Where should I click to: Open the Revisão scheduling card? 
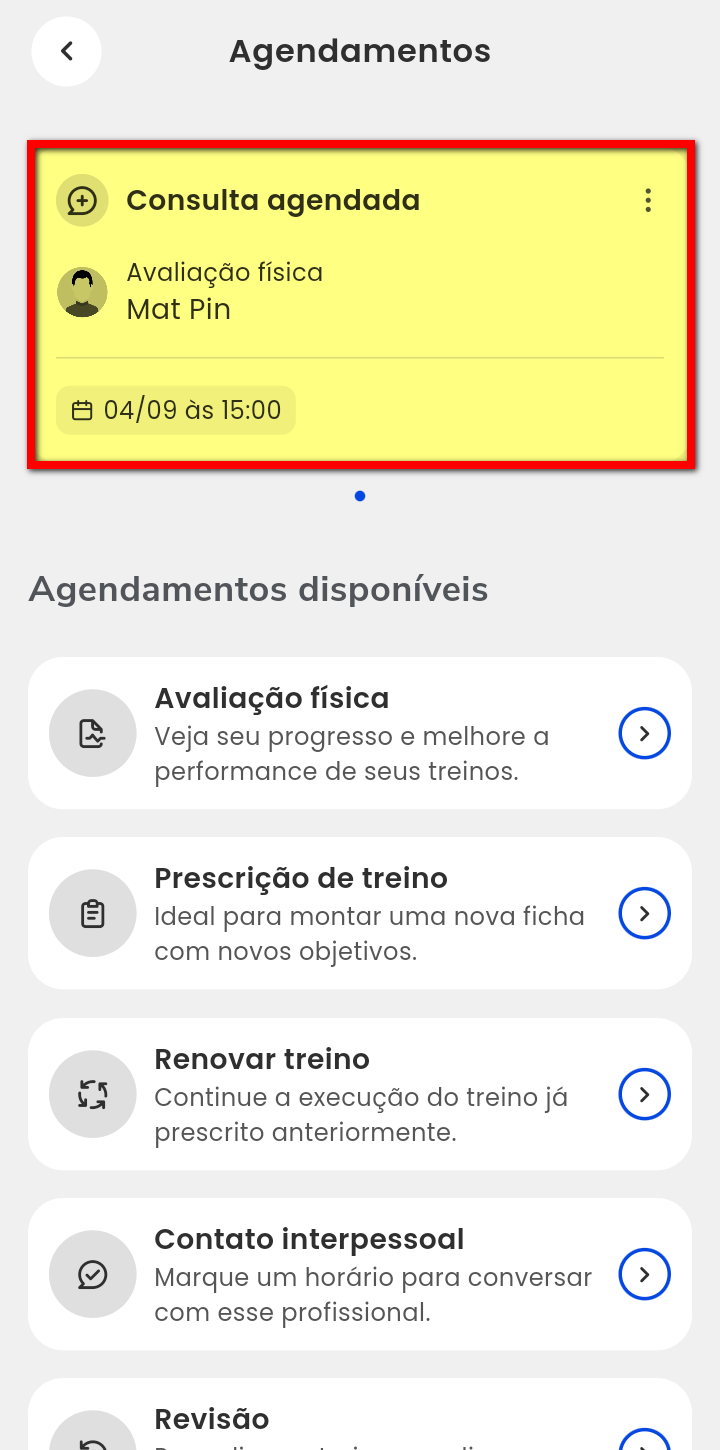tap(360, 1420)
